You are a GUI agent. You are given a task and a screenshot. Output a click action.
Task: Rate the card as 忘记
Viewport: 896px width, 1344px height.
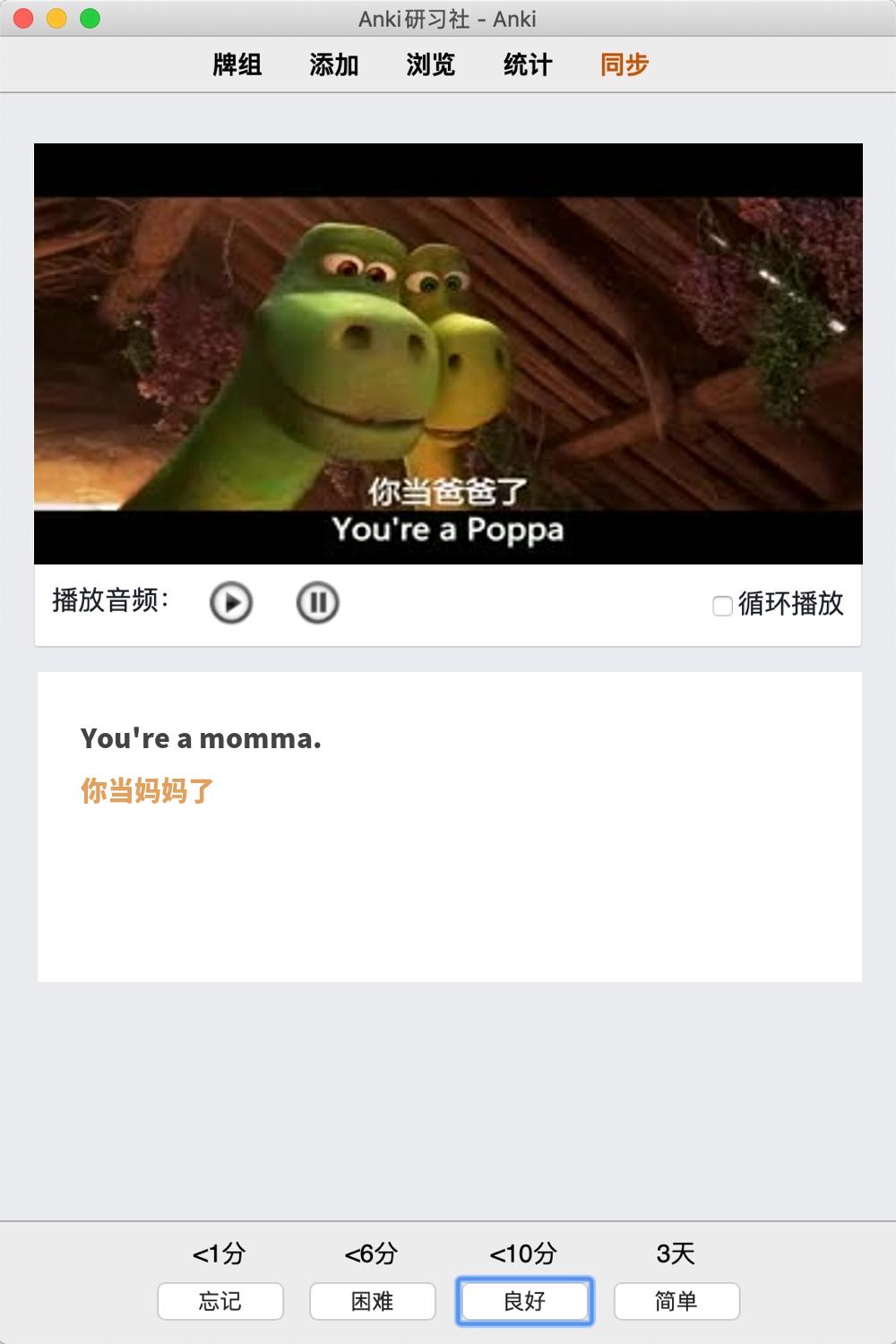pos(220,1301)
